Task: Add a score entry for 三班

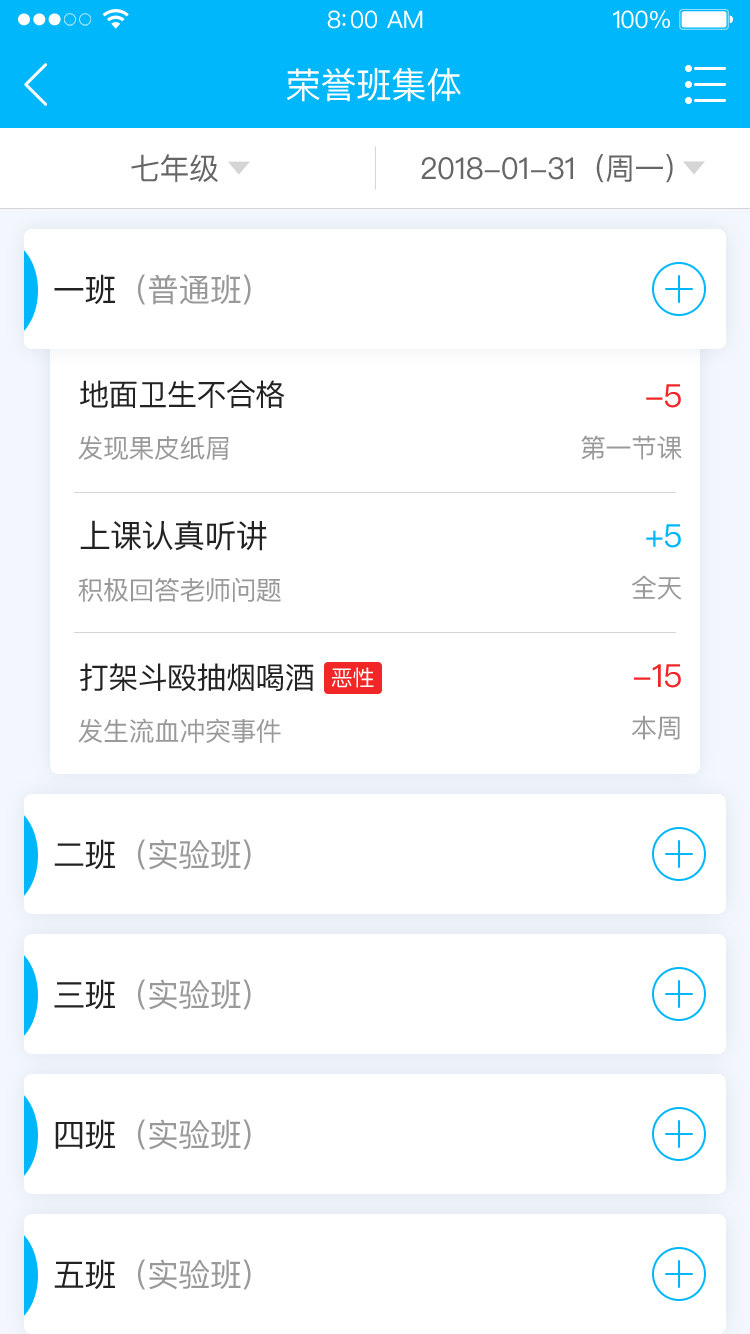Action: pos(678,994)
